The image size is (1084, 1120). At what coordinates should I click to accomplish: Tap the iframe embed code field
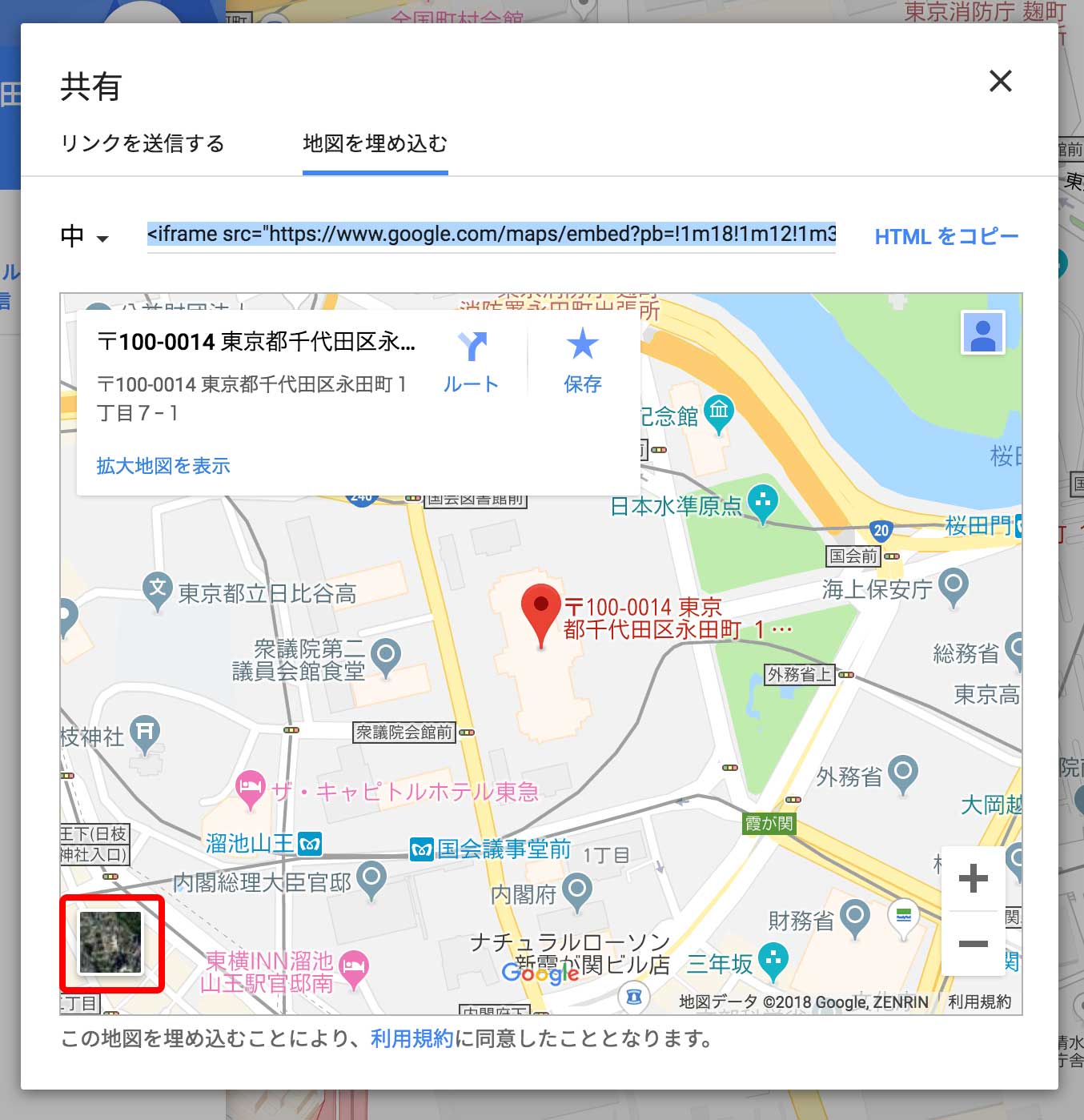pyautogui.click(x=491, y=235)
